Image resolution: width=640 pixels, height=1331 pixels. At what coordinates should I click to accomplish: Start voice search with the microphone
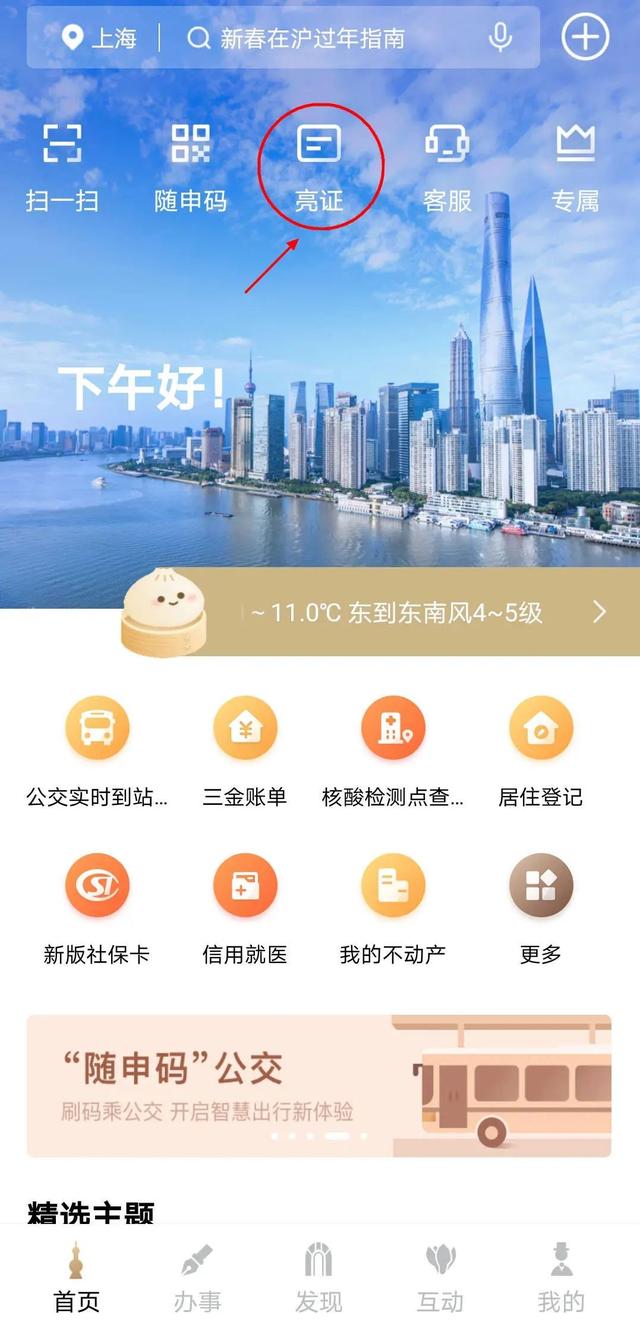coord(500,38)
